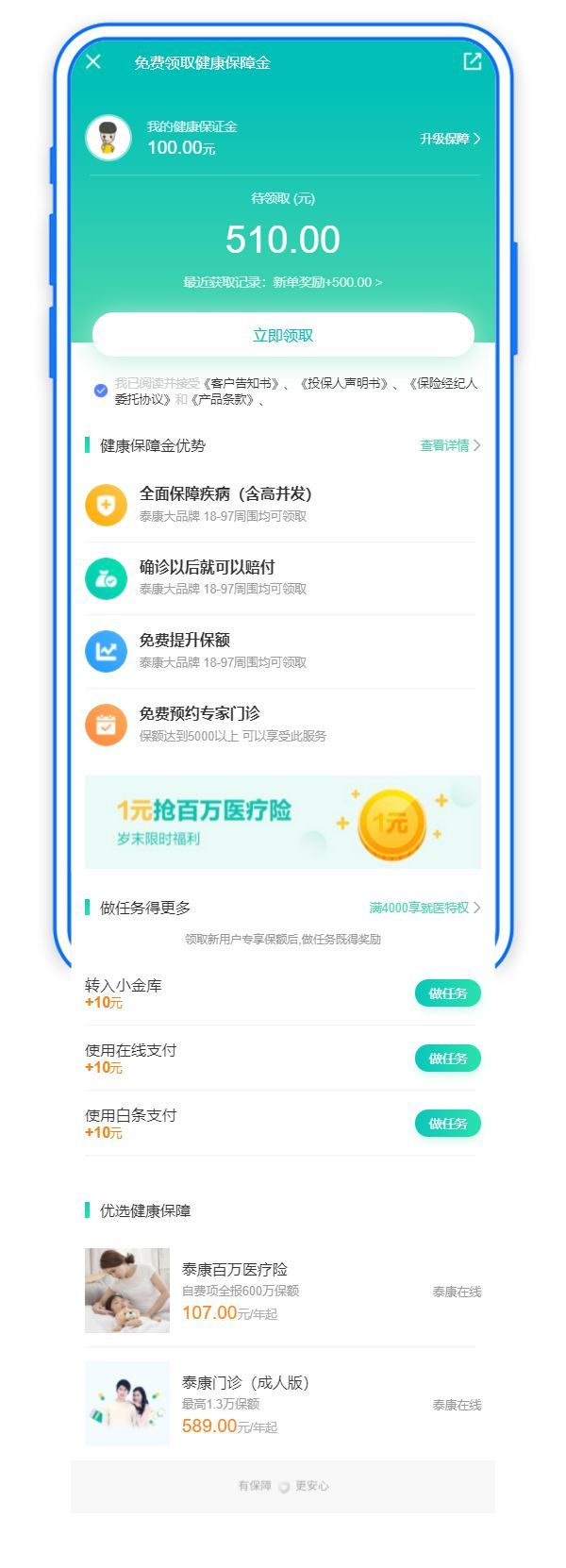
Task: Open the 泰康门诊（成人版） product
Action: point(283,1404)
